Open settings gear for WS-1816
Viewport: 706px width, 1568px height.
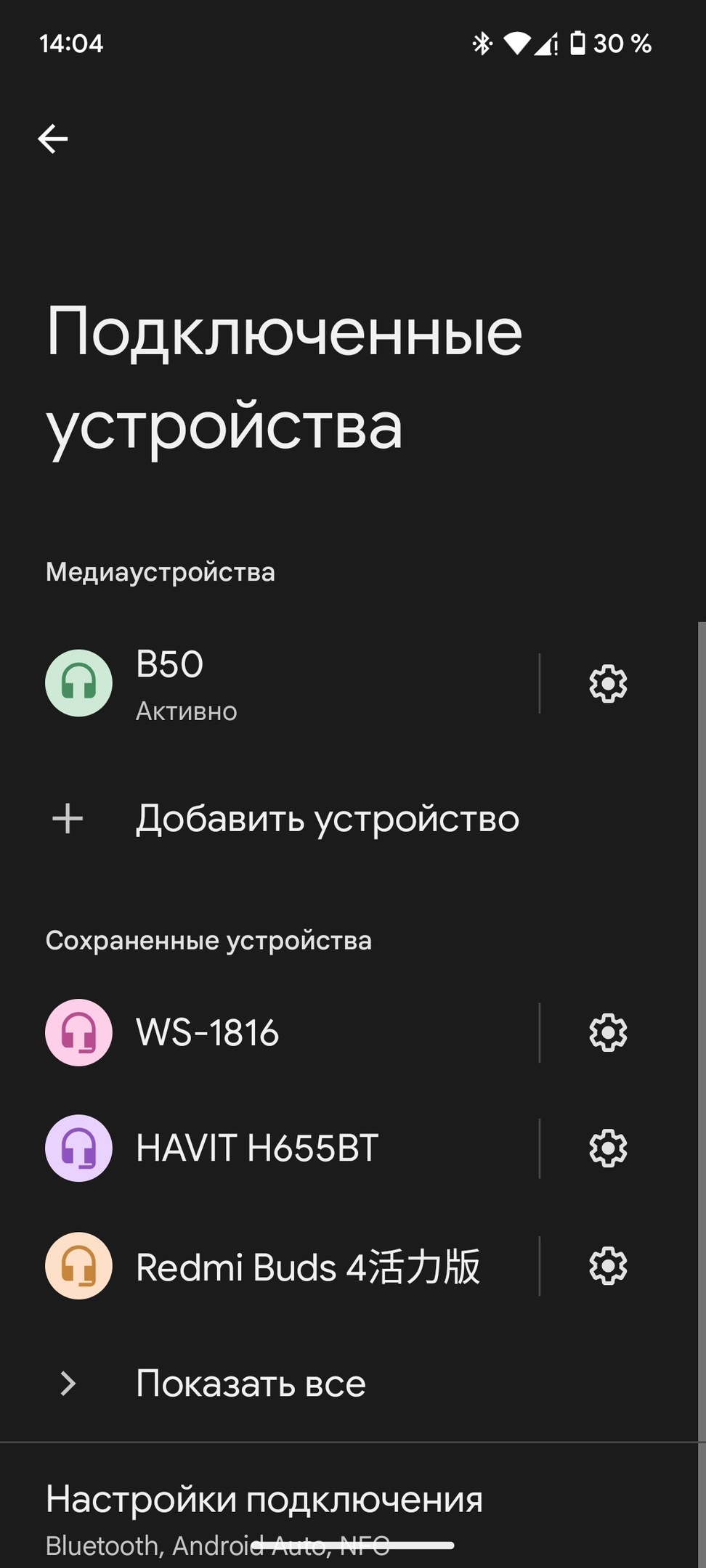608,1032
